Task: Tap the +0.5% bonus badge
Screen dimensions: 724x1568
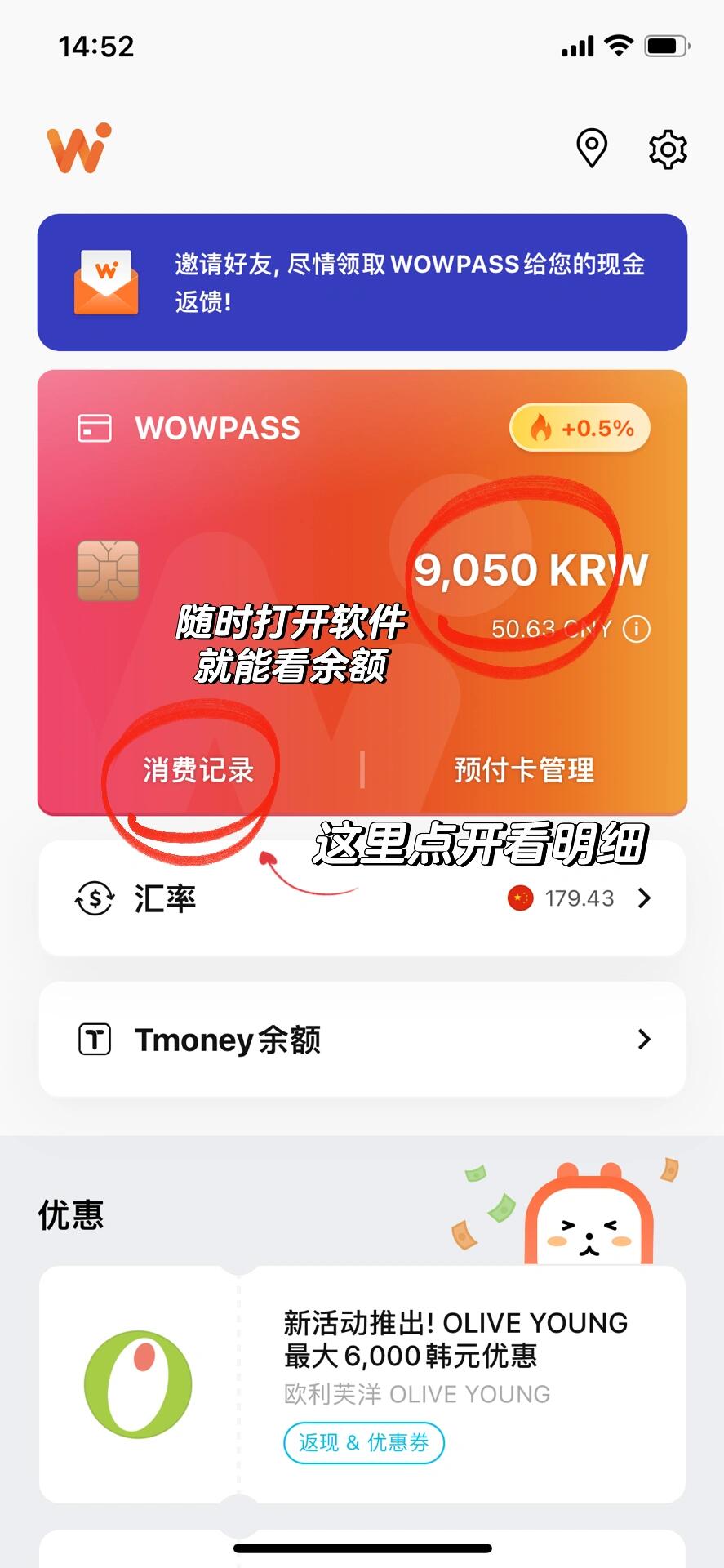Action: tap(580, 428)
